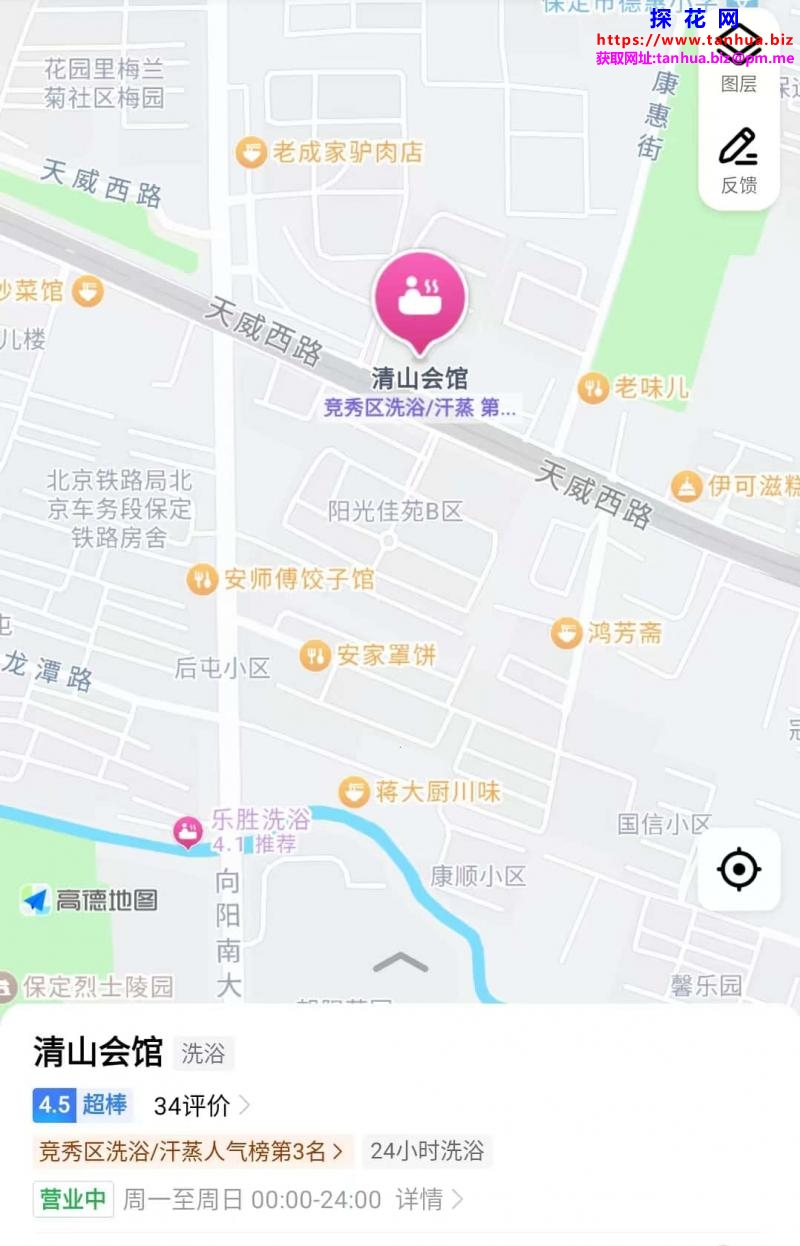Select 安师傅饺子馆 on the map
This screenshot has width=800, height=1246.
point(282,579)
